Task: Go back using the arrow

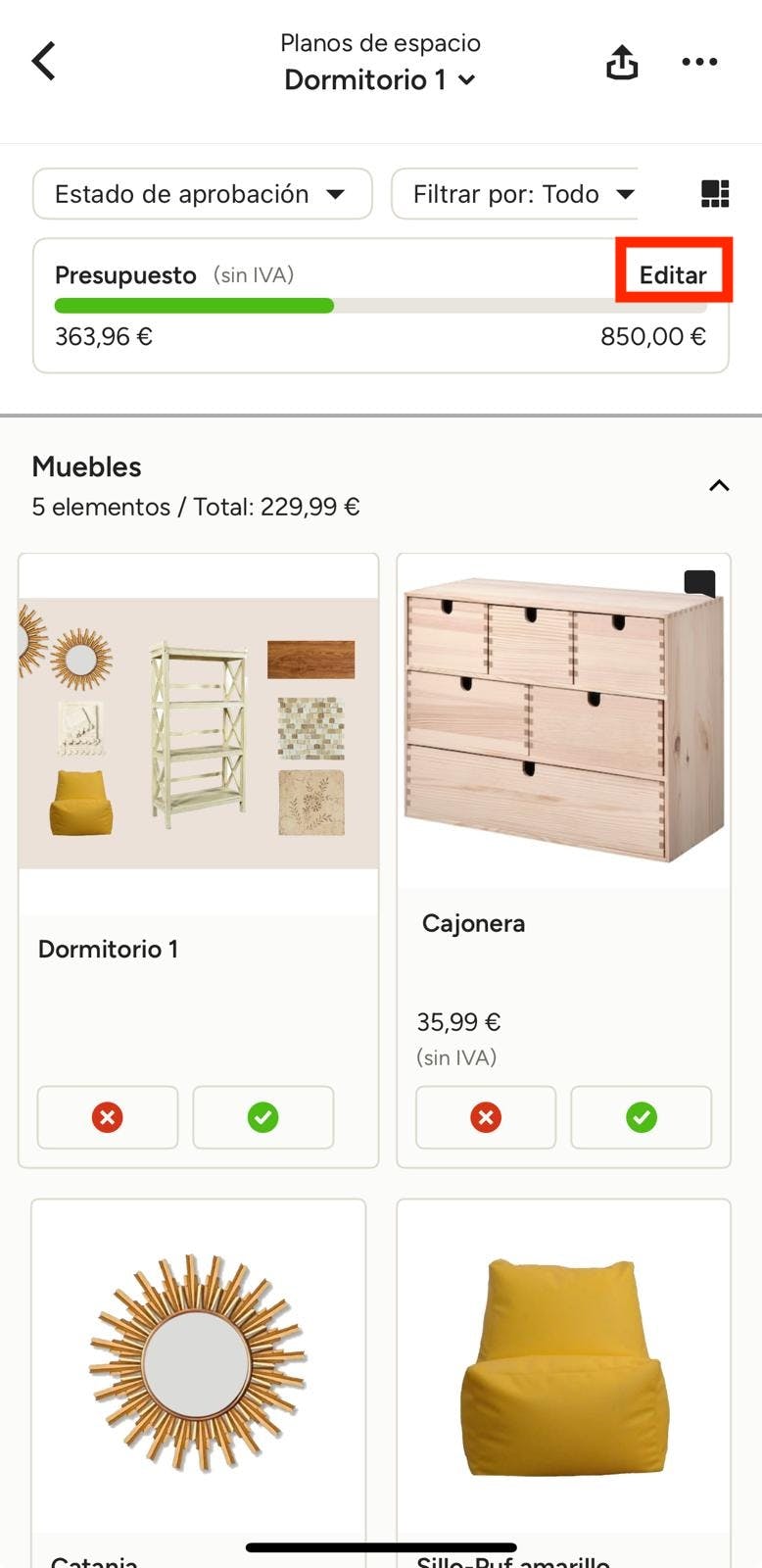Action: pyautogui.click(x=44, y=61)
